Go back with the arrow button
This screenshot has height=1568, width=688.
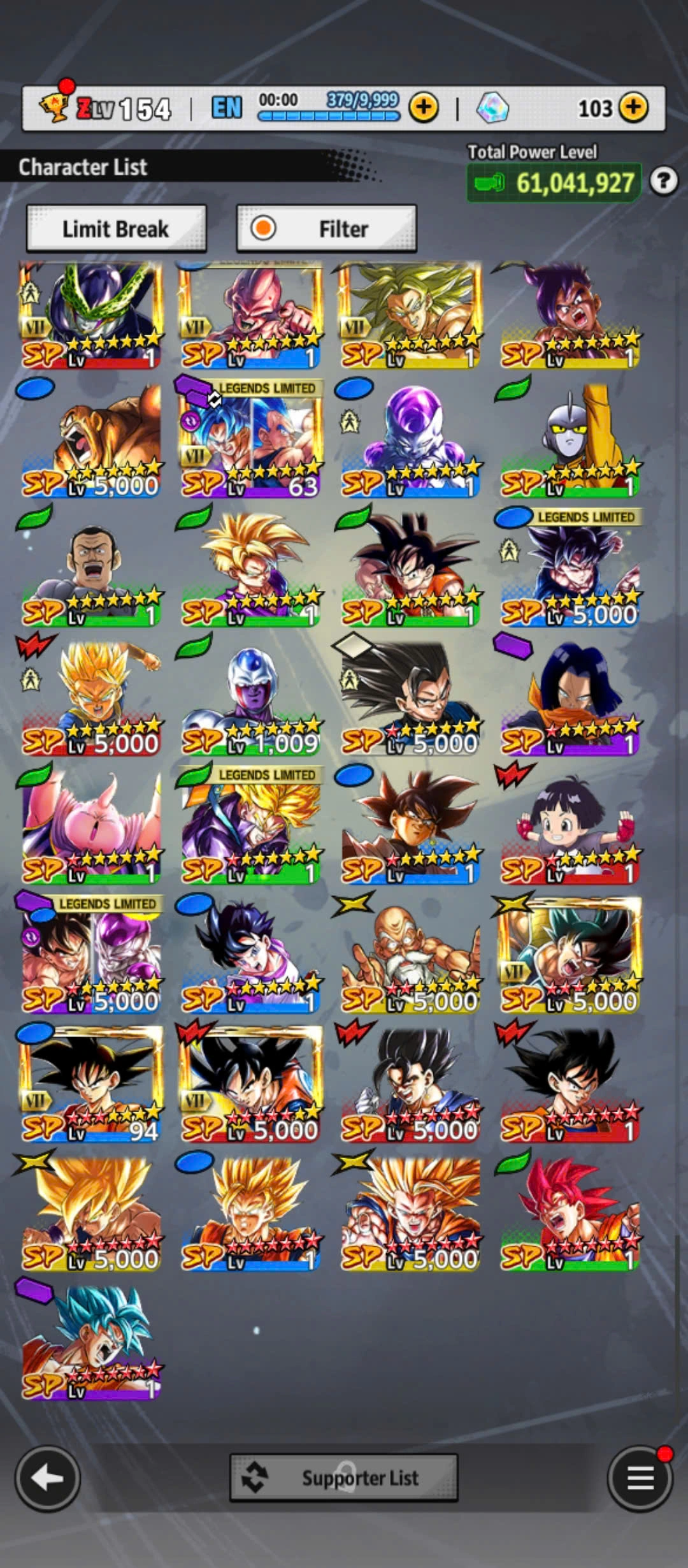[47, 1477]
